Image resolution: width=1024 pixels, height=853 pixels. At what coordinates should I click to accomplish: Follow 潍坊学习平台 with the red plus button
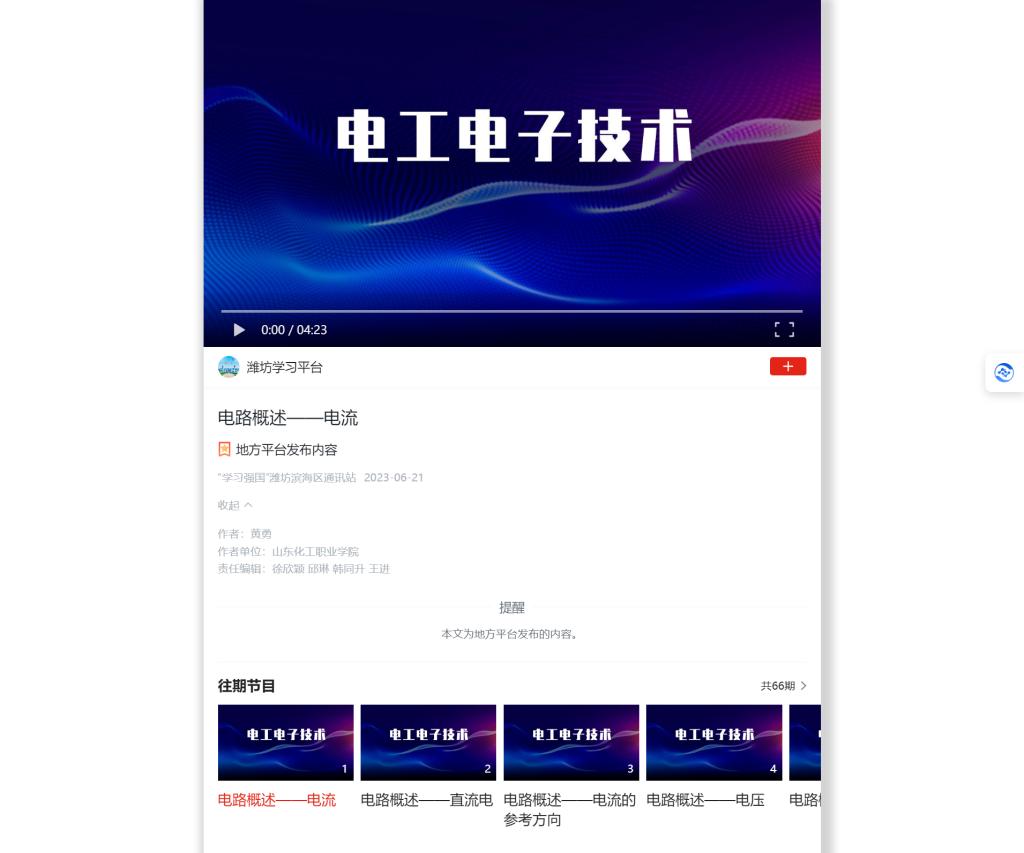[787, 367]
